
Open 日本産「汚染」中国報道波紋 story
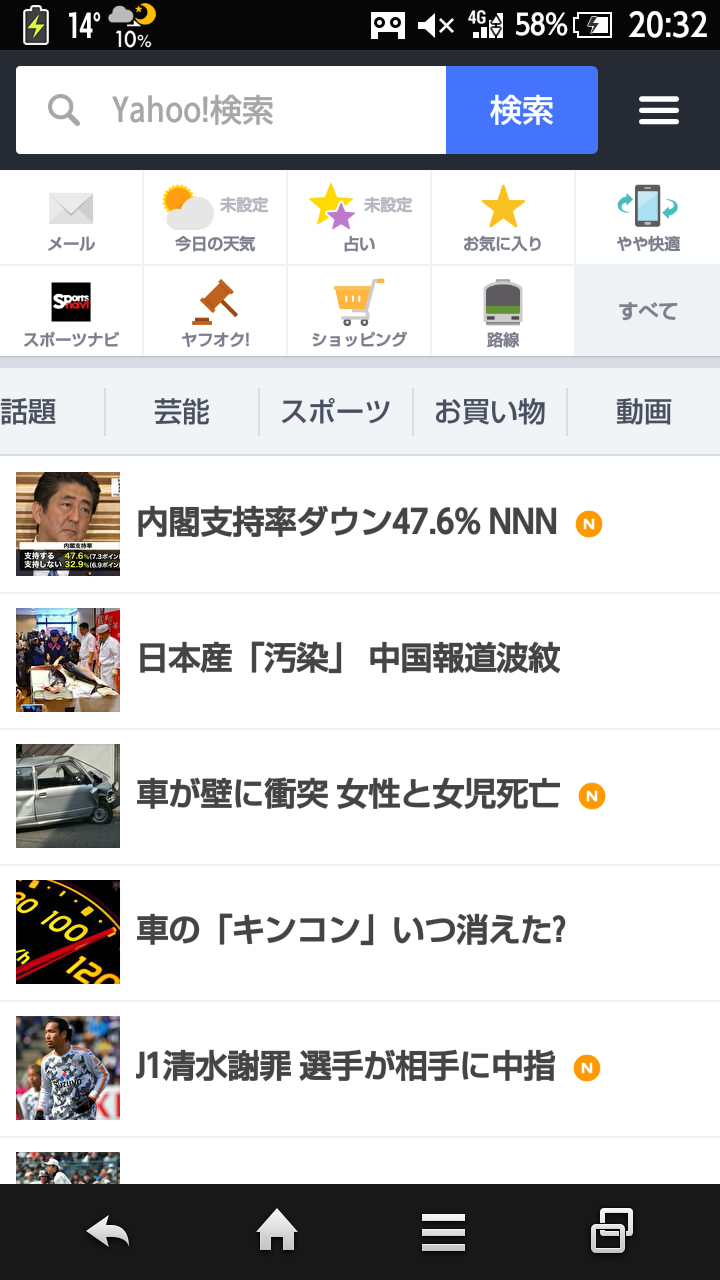point(348,660)
